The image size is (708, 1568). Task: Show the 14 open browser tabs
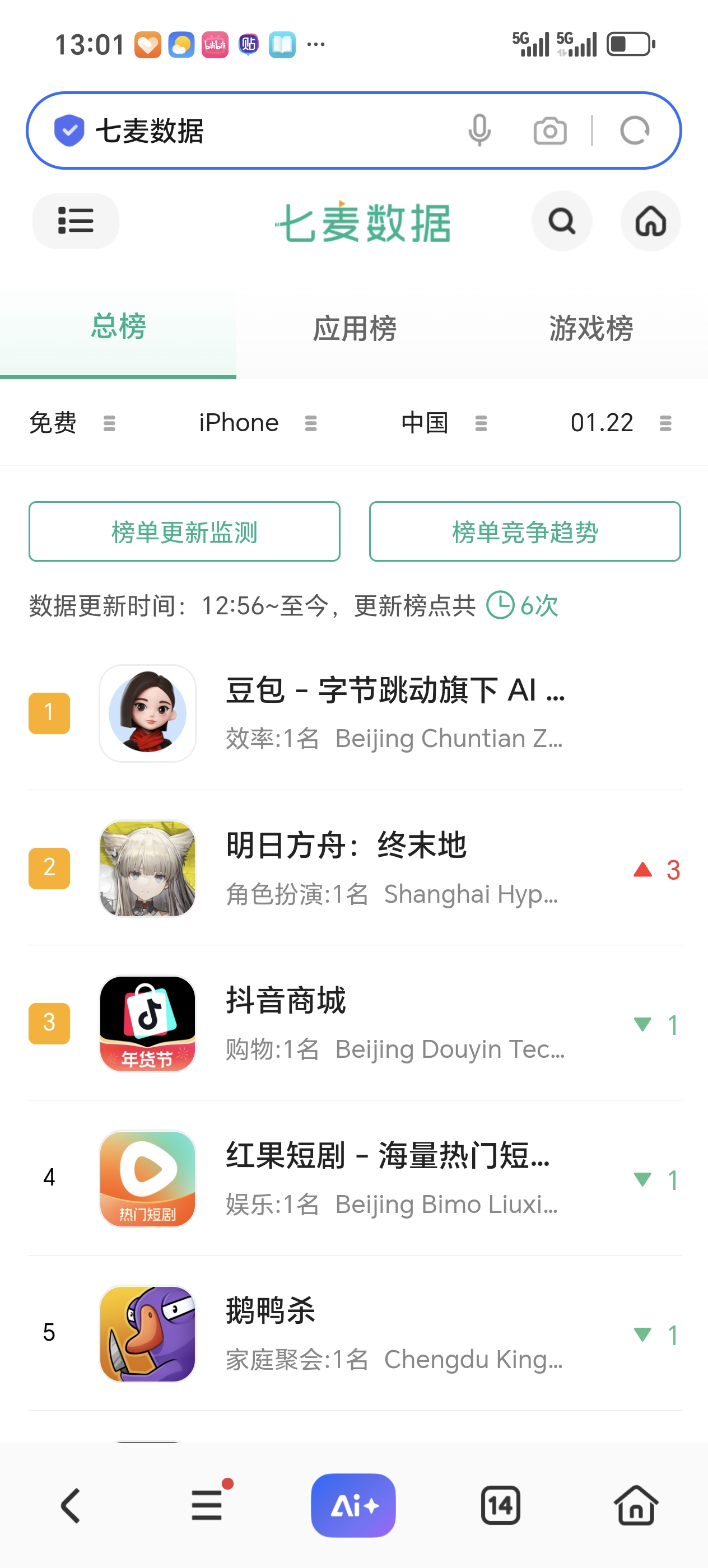point(500,1506)
